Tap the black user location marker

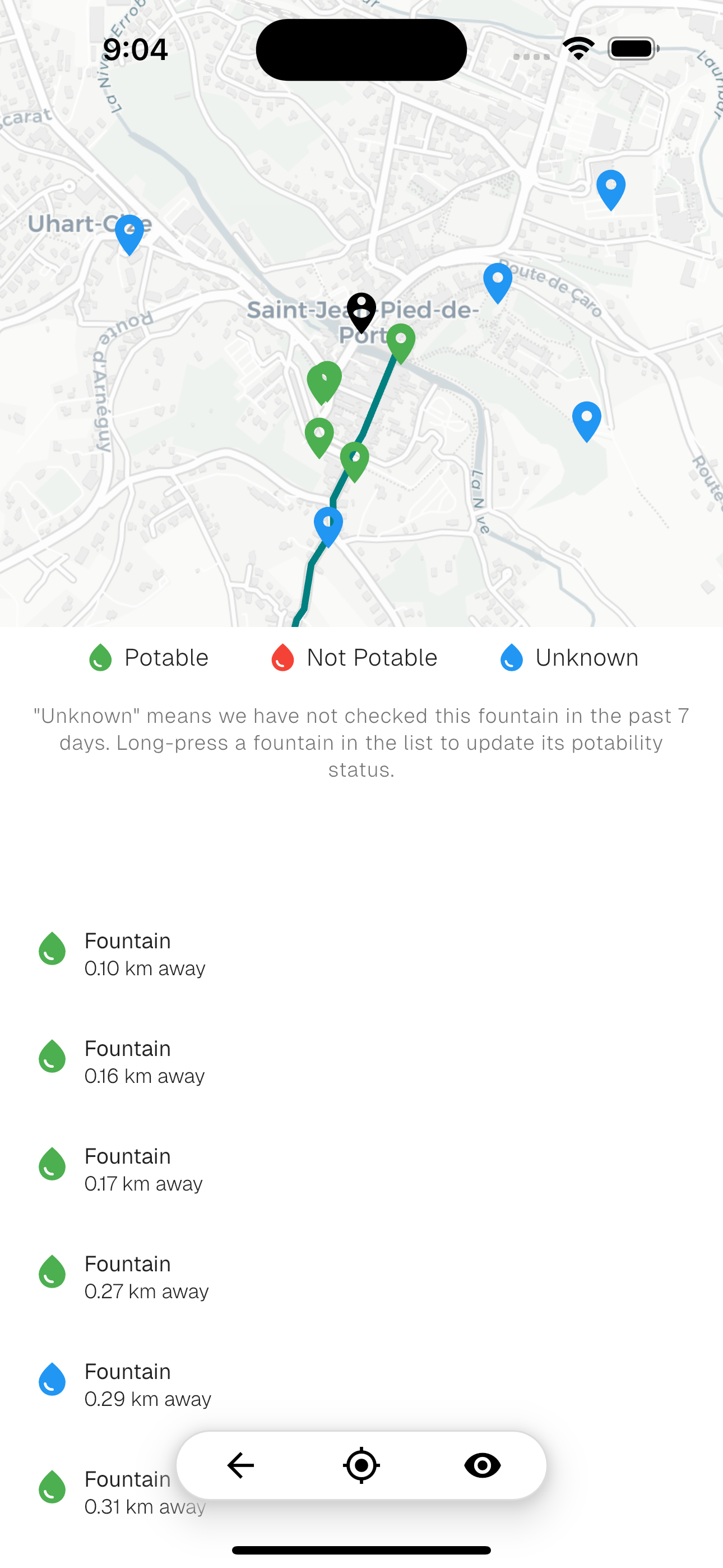(x=361, y=312)
